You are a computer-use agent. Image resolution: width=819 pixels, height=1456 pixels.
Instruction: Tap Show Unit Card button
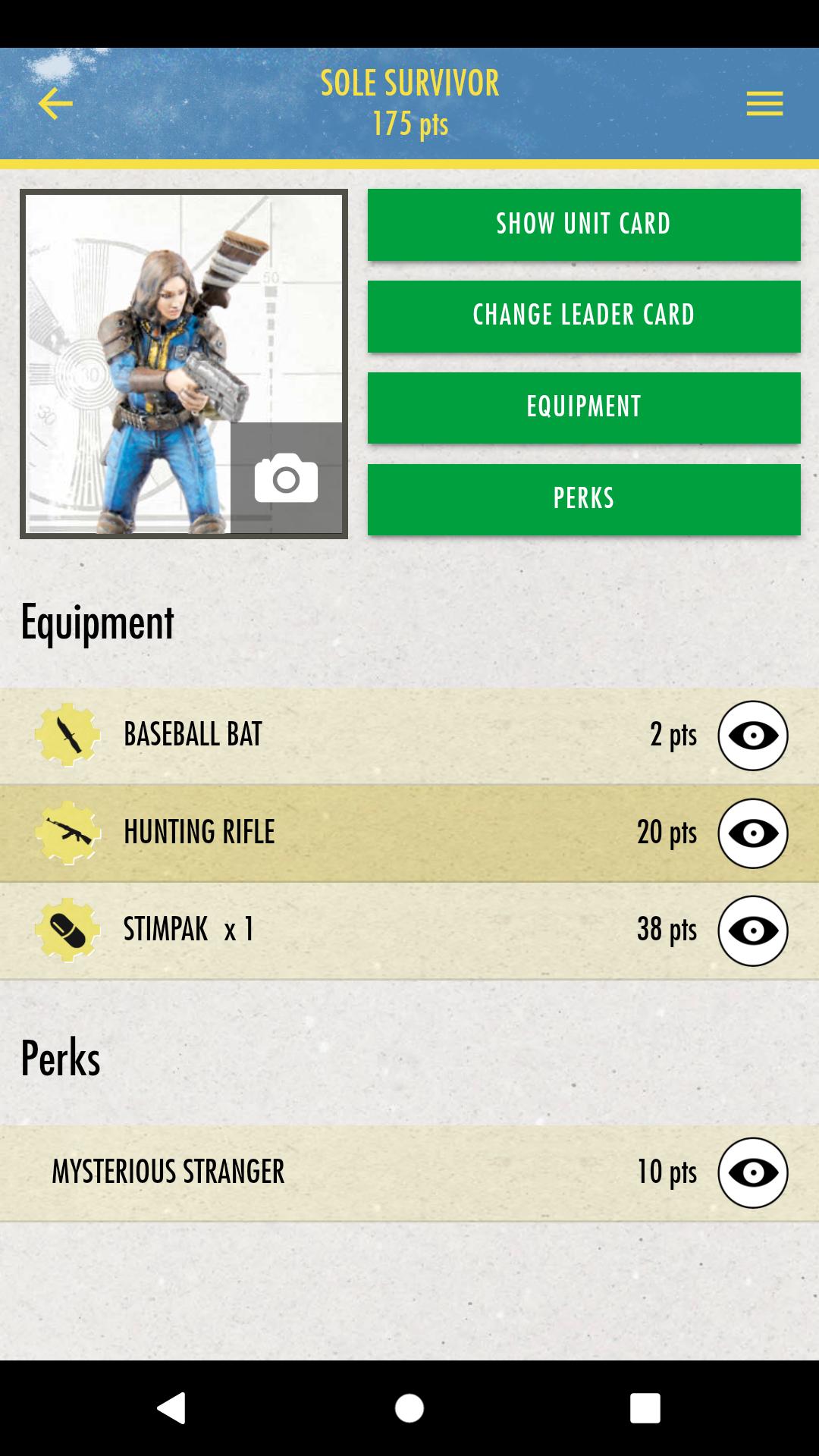tap(584, 224)
